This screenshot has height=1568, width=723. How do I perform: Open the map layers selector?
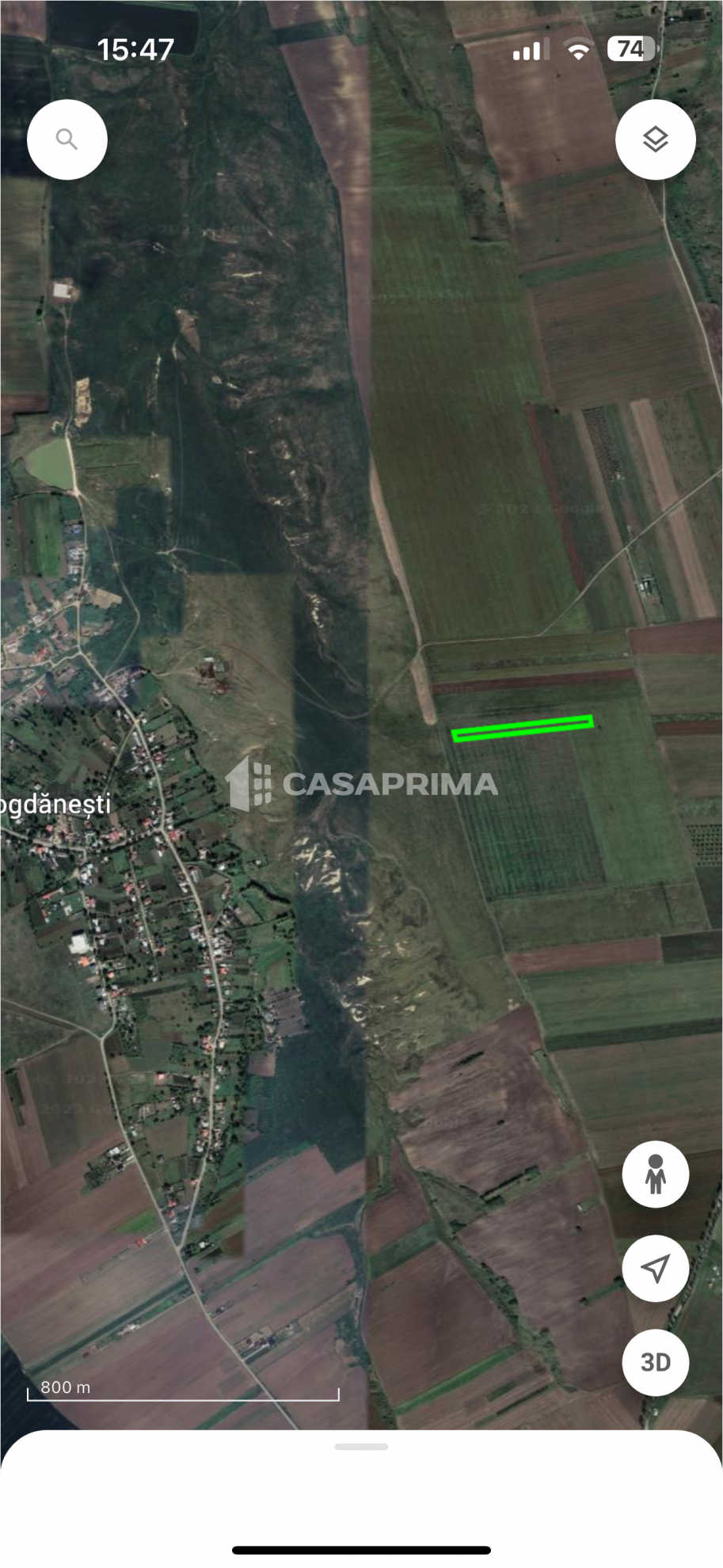[656, 139]
